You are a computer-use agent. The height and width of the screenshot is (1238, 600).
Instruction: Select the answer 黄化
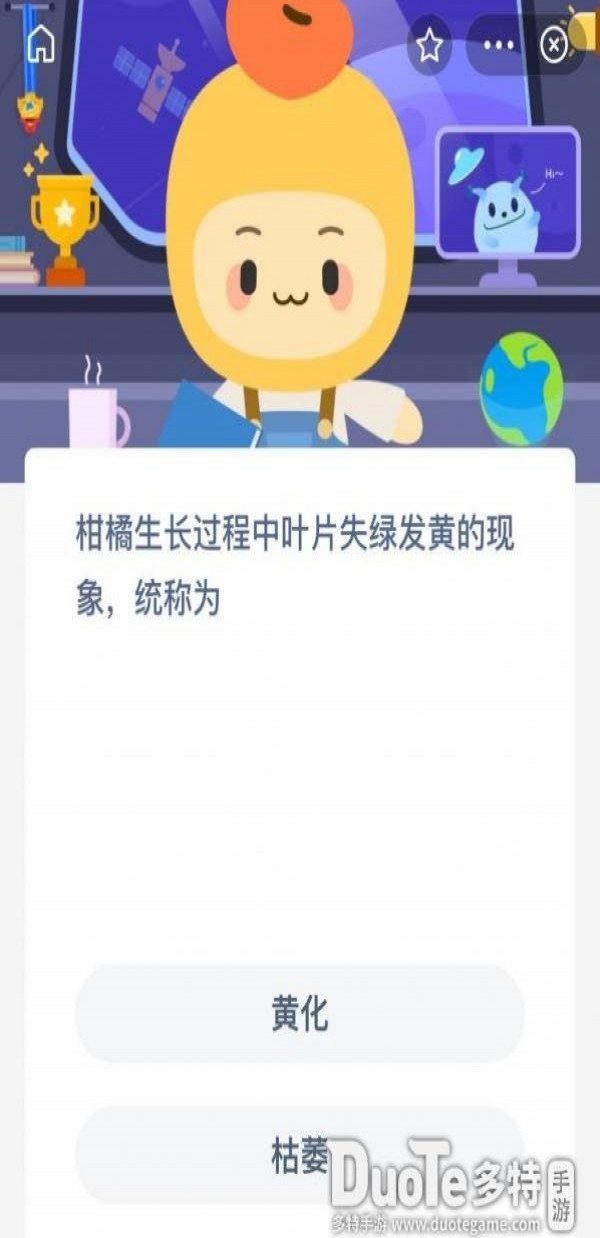[299, 1015]
